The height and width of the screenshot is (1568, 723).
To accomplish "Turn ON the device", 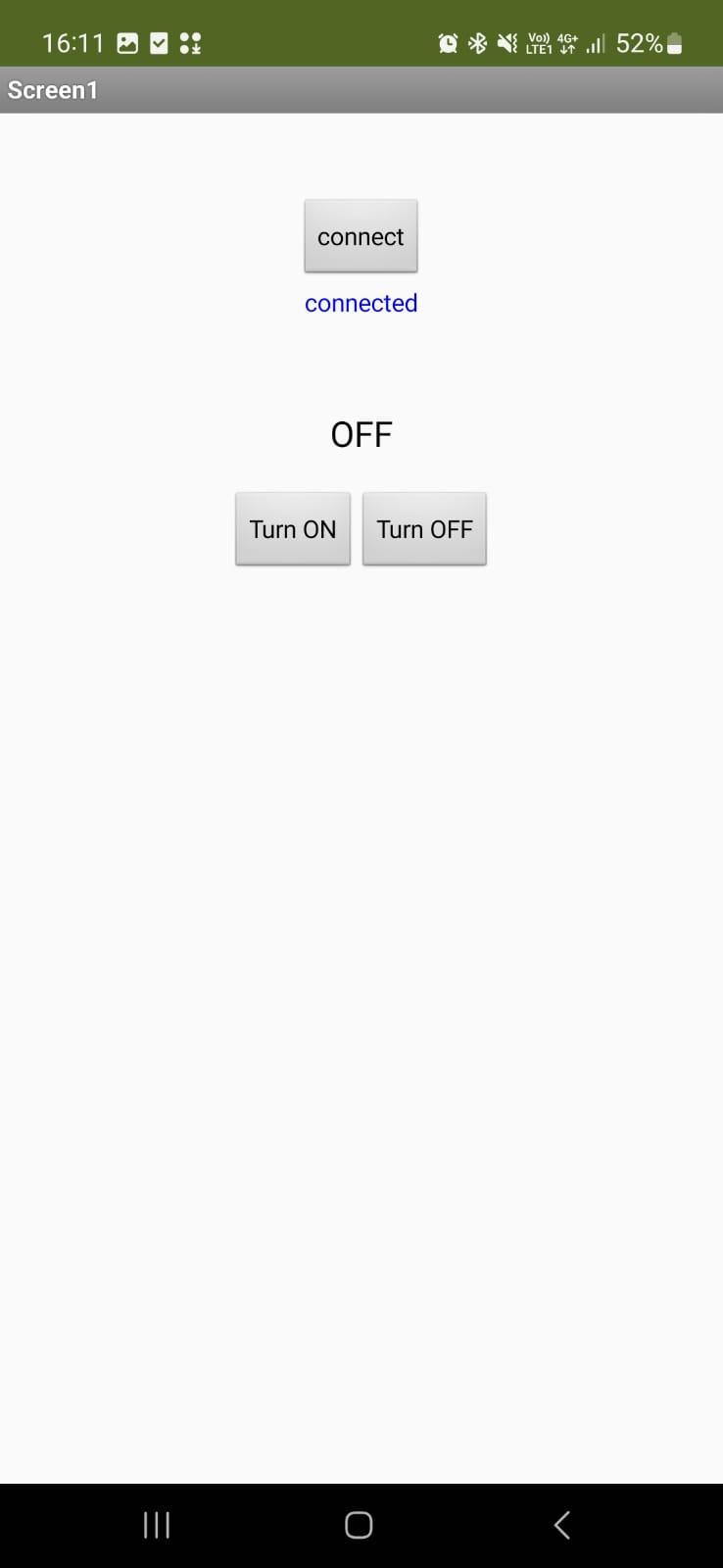I will (x=292, y=529).
